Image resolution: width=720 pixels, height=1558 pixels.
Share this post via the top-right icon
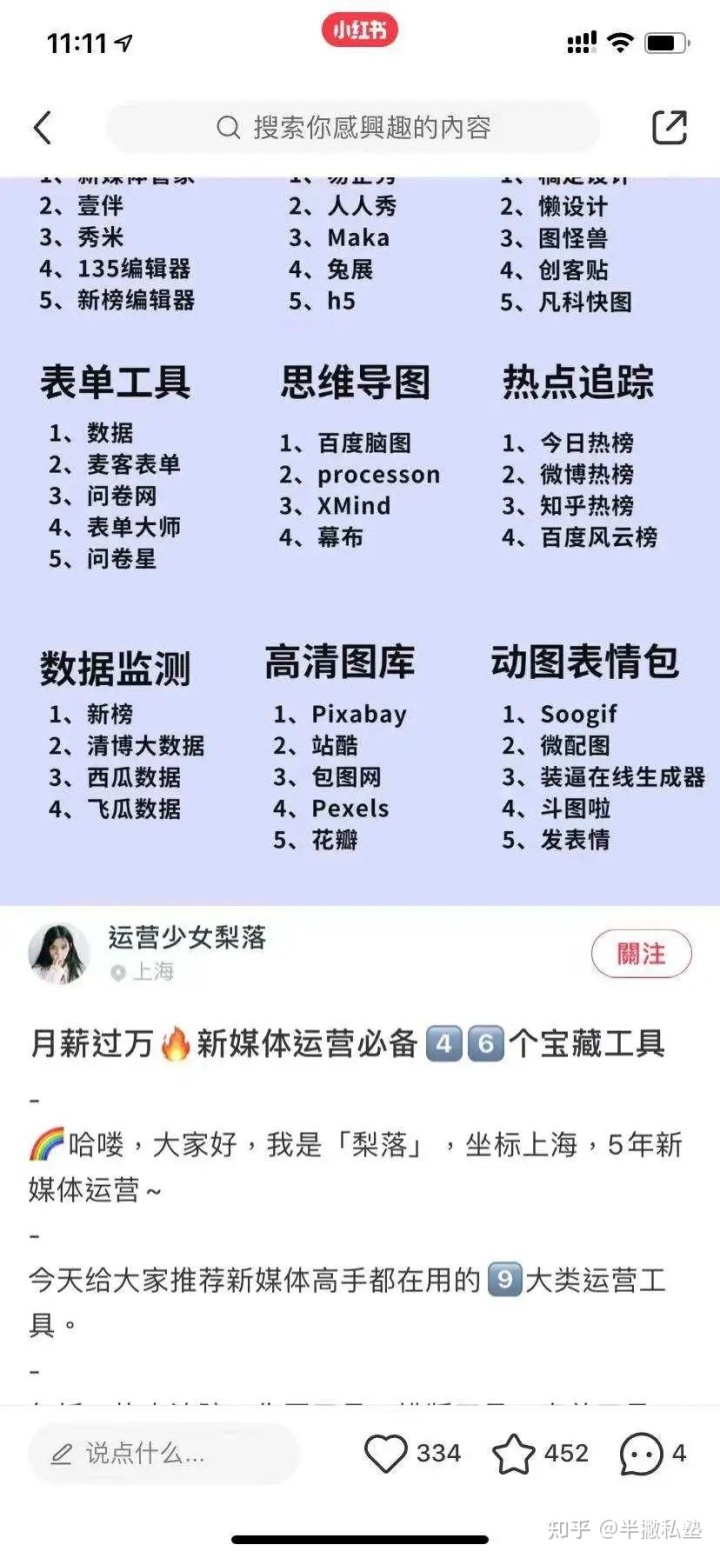point(669,128)
